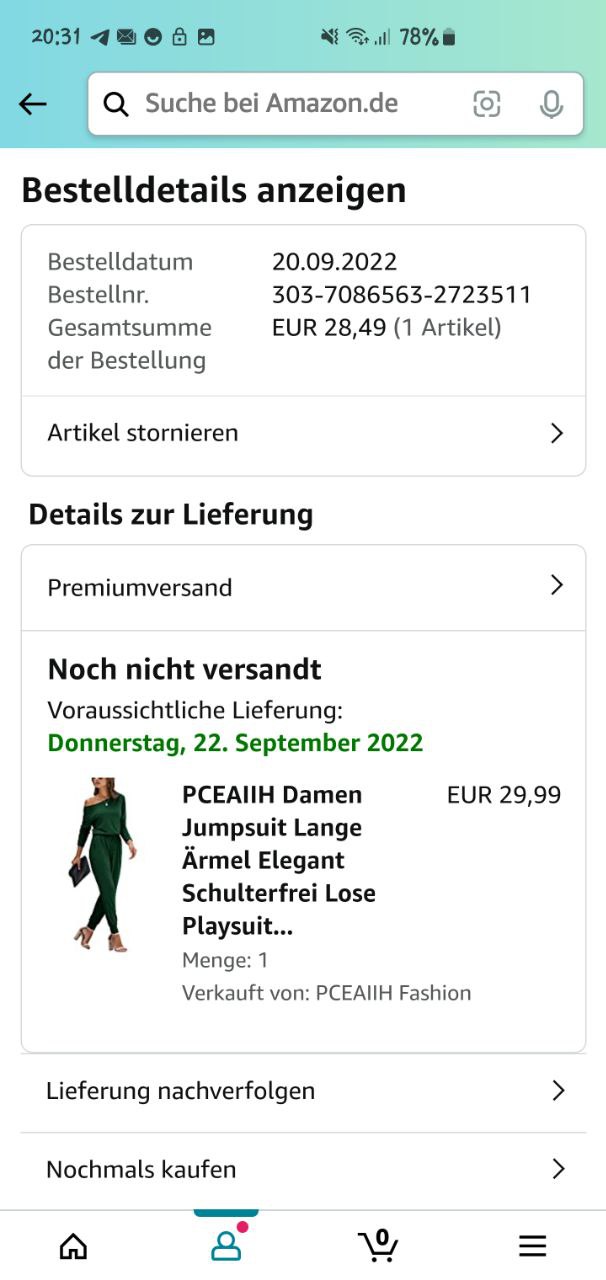Open Artikel stornieren
Screen dimensions: 606x1280
tap(303, 434)
